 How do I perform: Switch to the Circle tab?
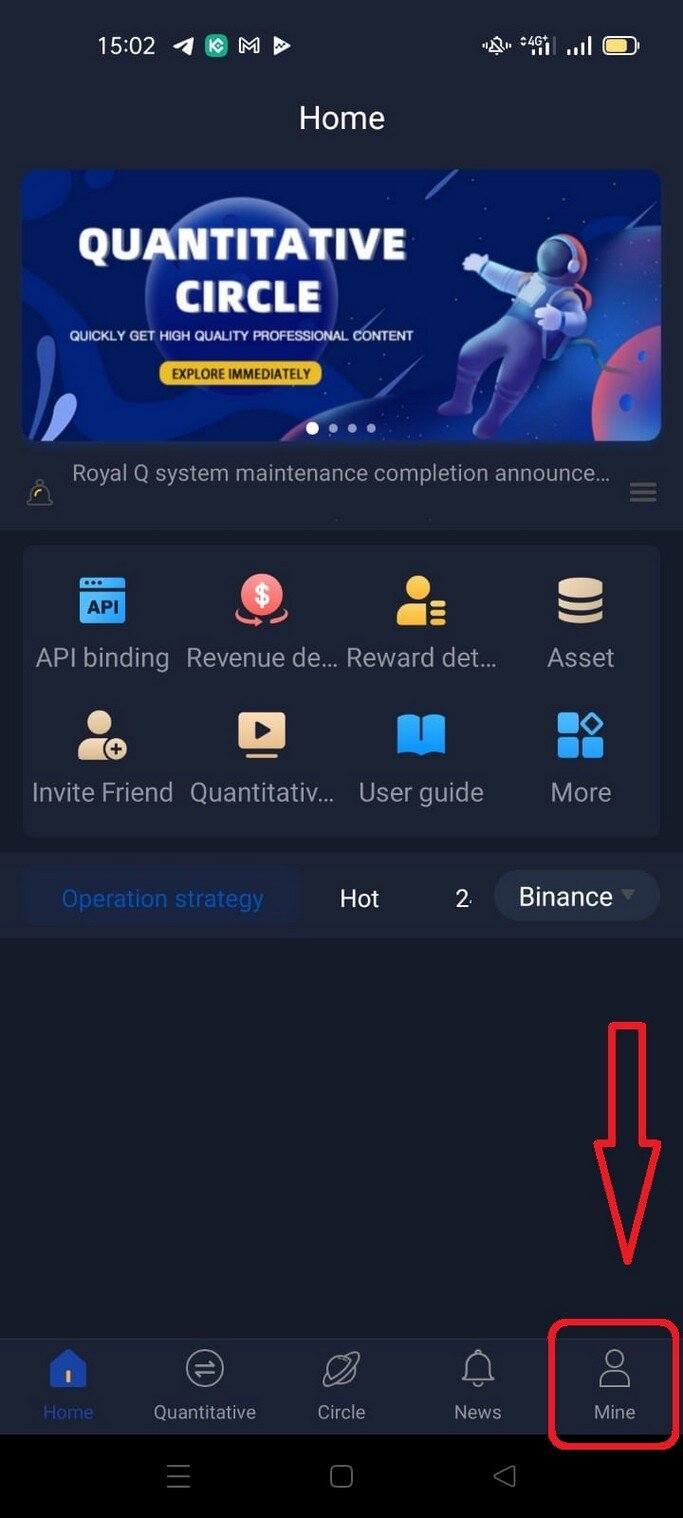point(341,1384)
